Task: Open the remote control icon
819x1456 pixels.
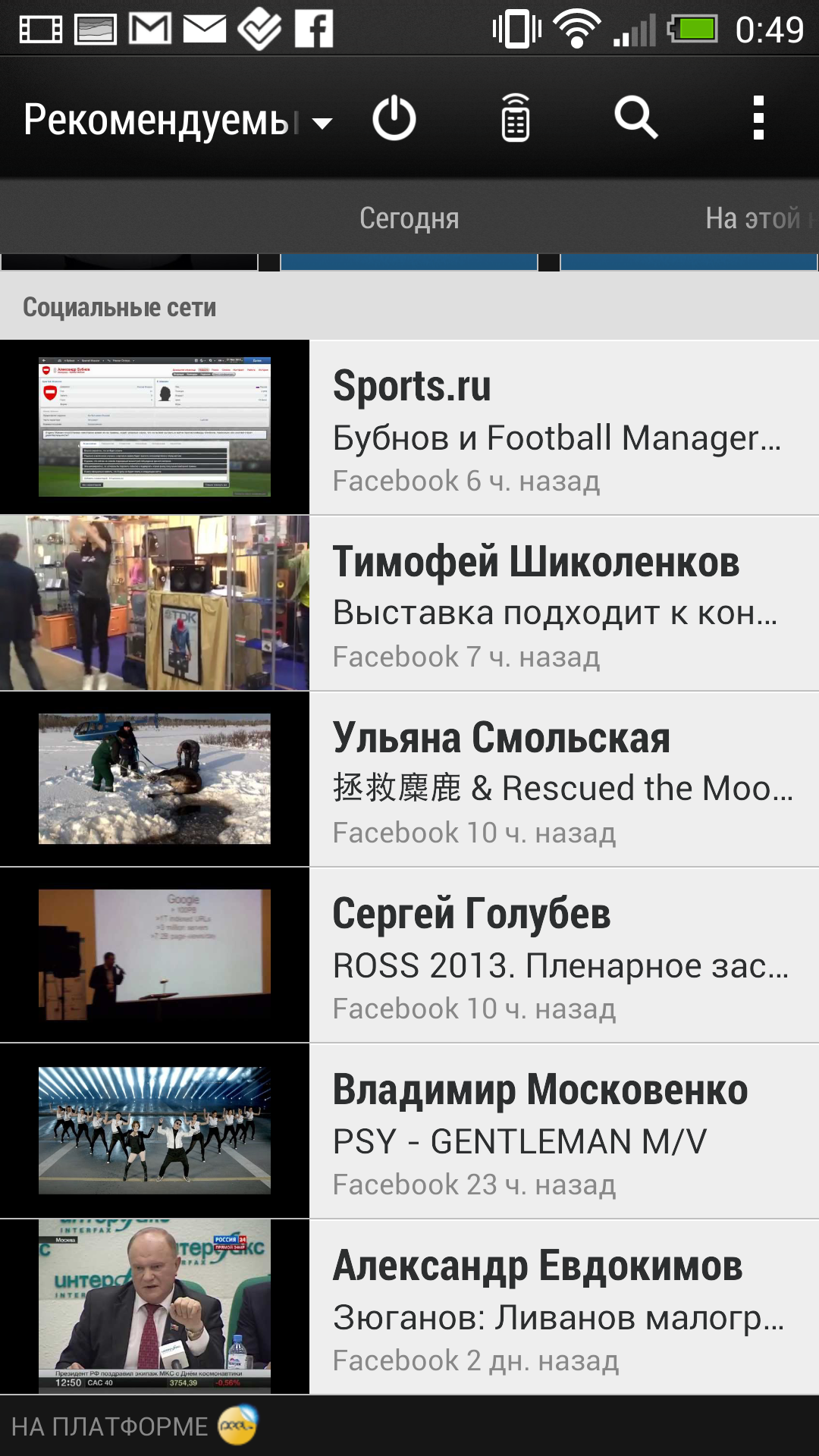Action: pos(516,118)
